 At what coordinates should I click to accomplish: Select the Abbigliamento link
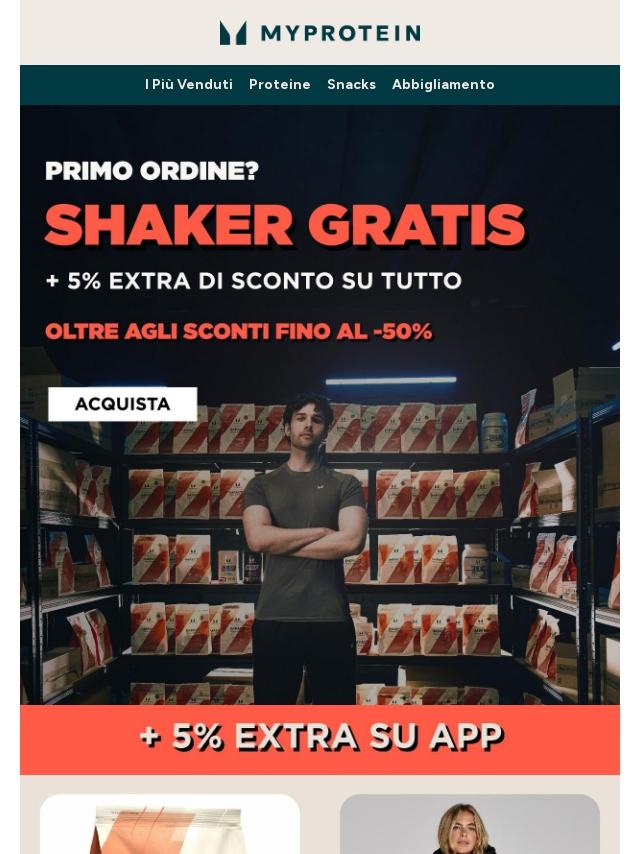pyautogui.click(x=443, y=85)
